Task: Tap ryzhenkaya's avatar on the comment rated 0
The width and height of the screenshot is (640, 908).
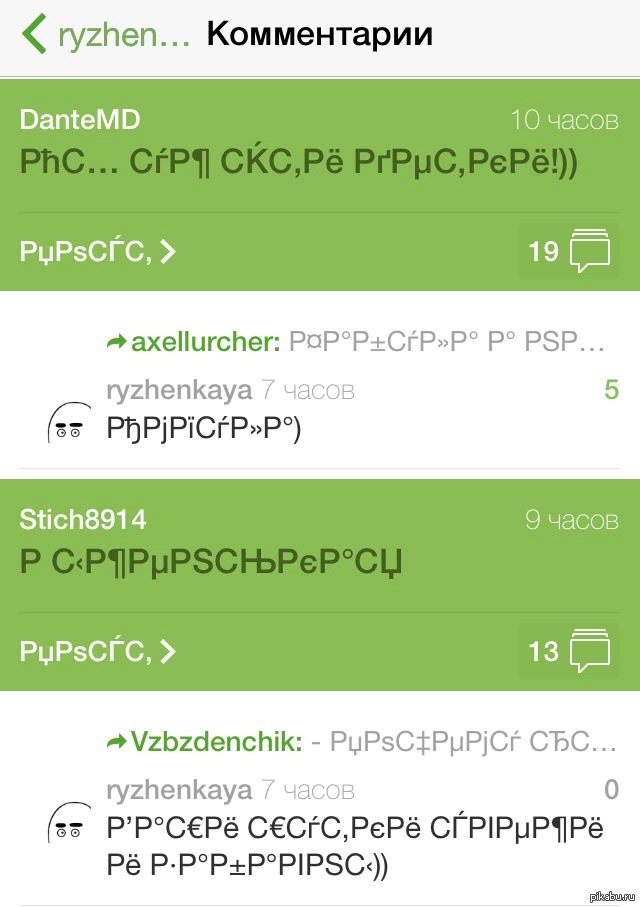Action: click(68, 827)
